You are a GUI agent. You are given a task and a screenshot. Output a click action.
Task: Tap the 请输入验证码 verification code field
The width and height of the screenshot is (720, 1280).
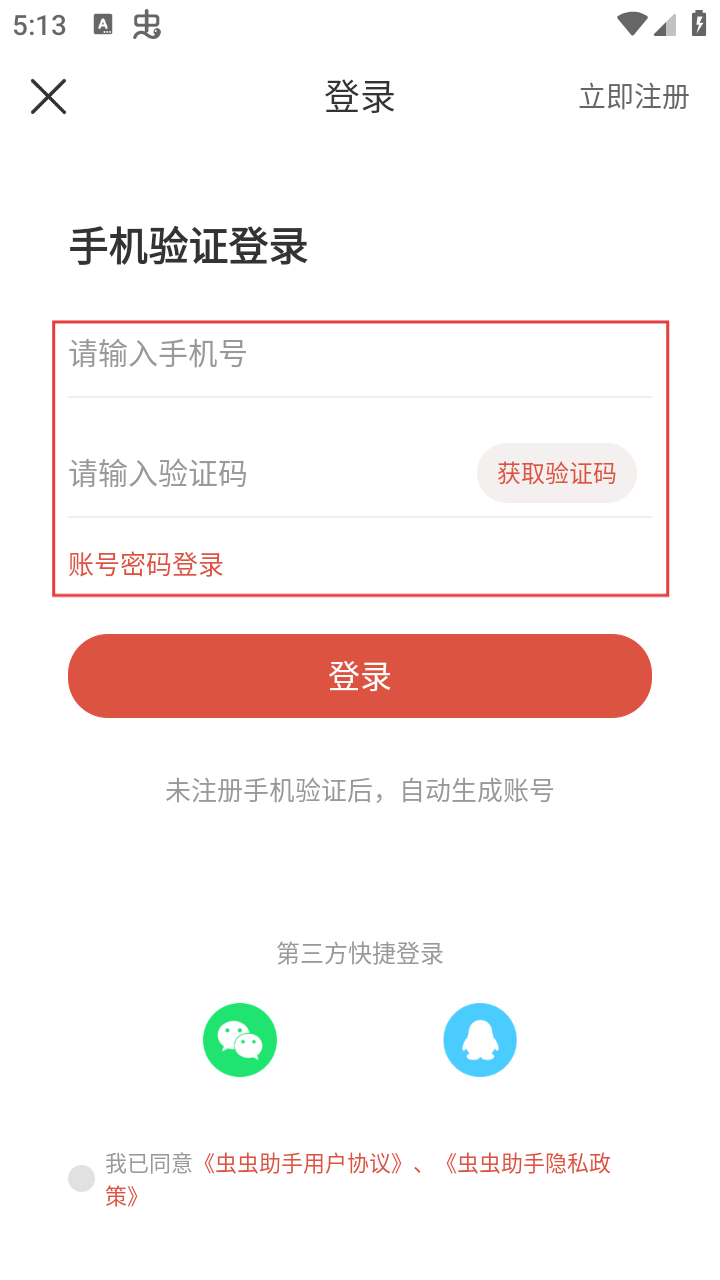260,473
